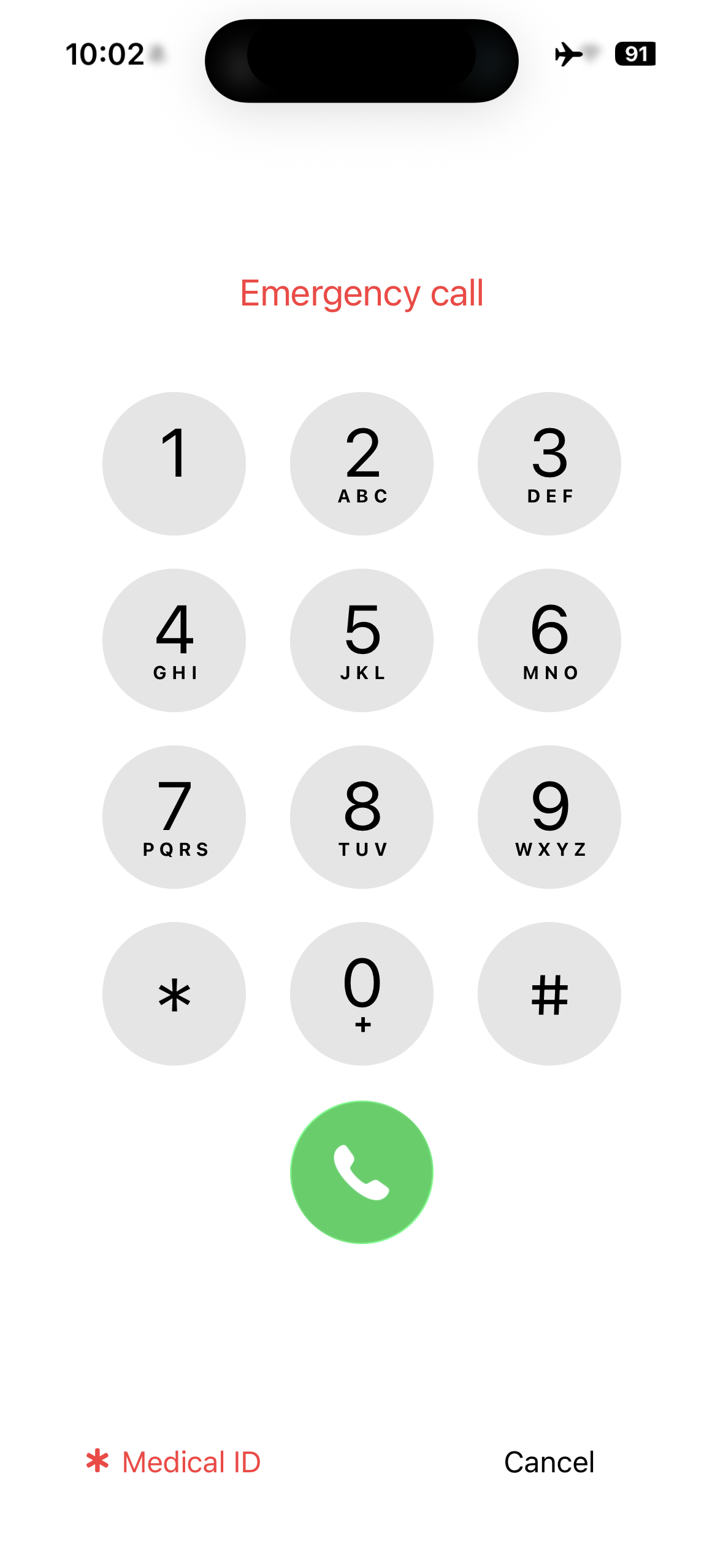The image size is (723, 1568).
Task: Tap the 4 GHI key
Action: (174, 640)
